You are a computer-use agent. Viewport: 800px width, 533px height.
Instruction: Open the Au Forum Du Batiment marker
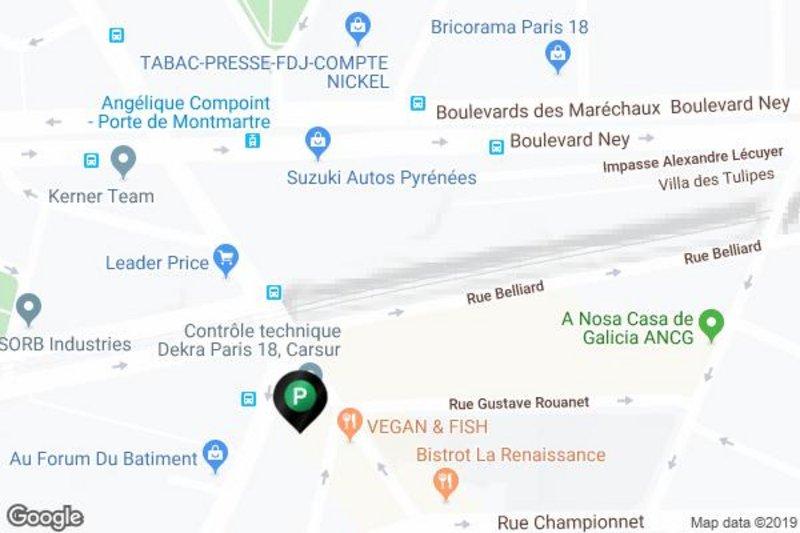(215, 455)
